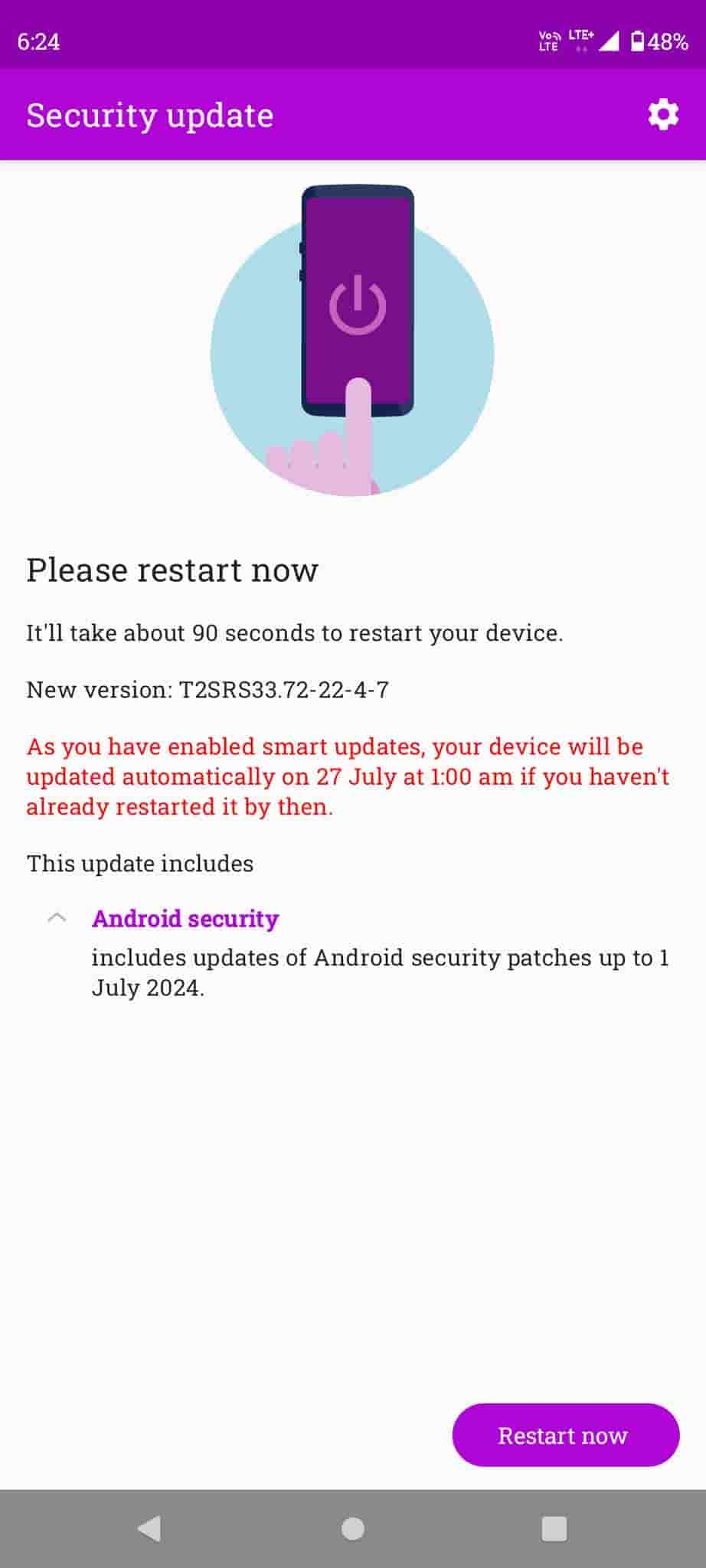This screenshot has width=706, height=1568.
Task: Open the update settings gear icon
Action: pos(662,115)
